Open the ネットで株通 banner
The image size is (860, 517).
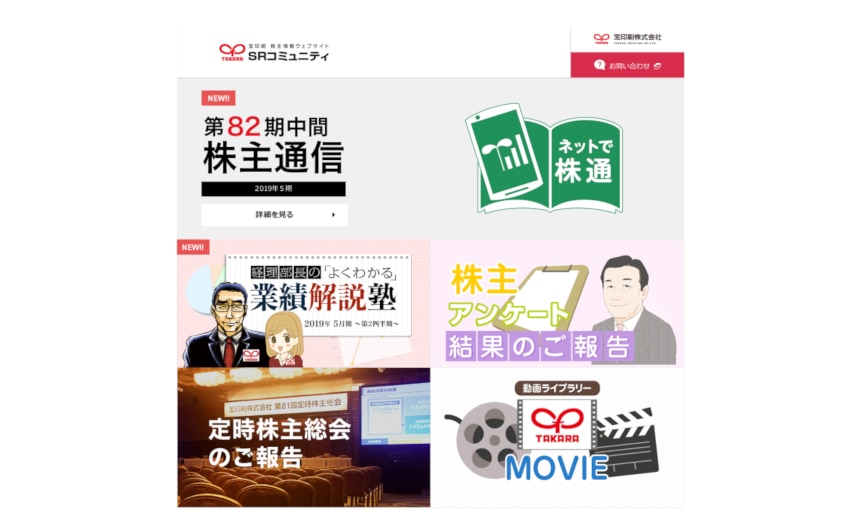point(543,159)
